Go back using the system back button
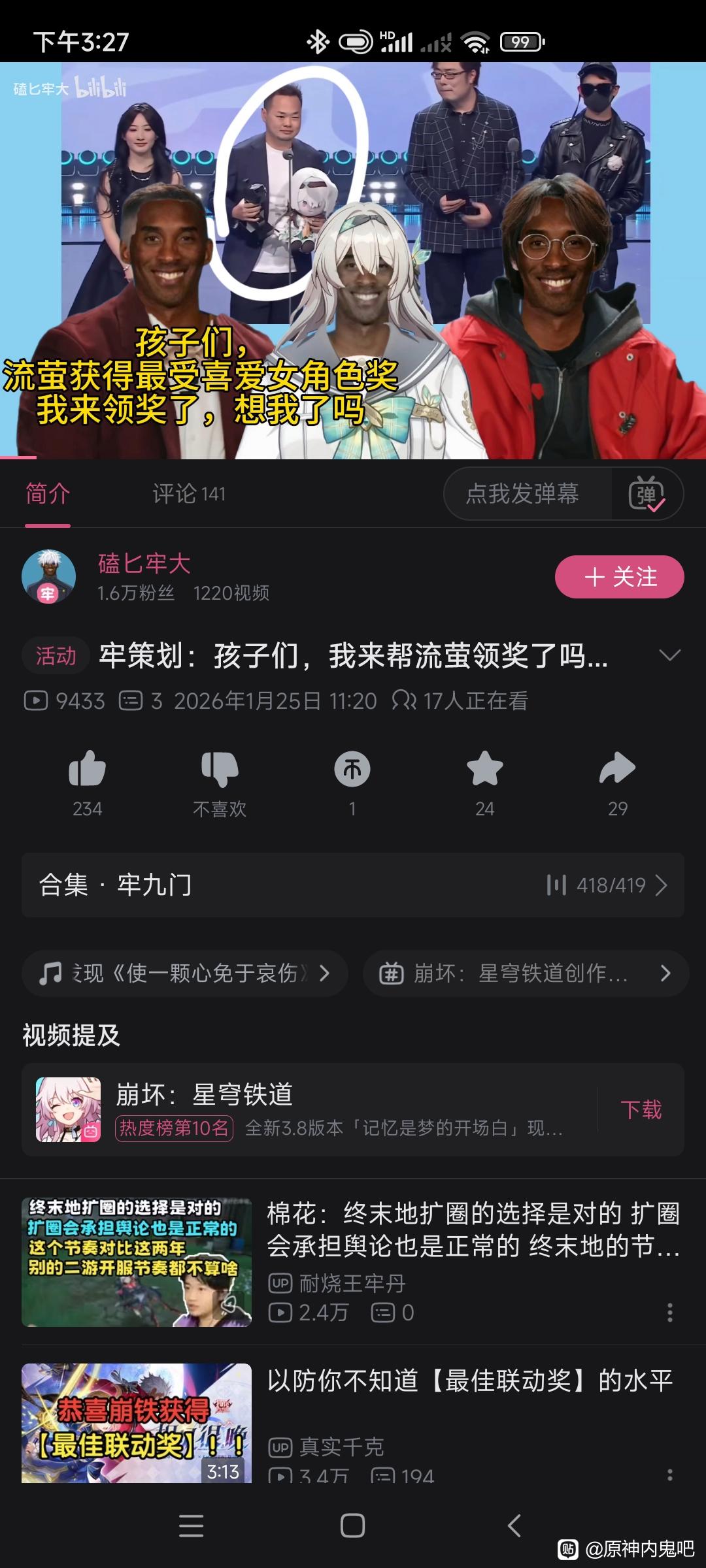Image resolution: width=706 pixels, height=1568 pixels. [x=514, y=1526]
